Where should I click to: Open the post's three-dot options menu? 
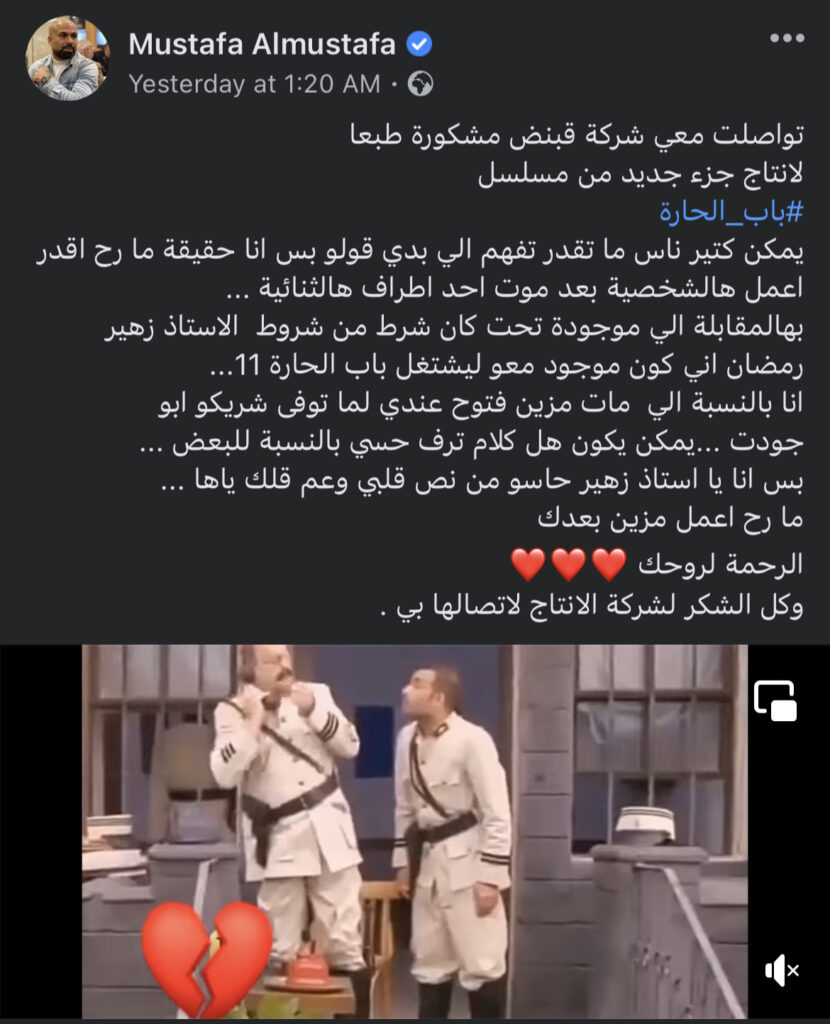tap(786, 39)
